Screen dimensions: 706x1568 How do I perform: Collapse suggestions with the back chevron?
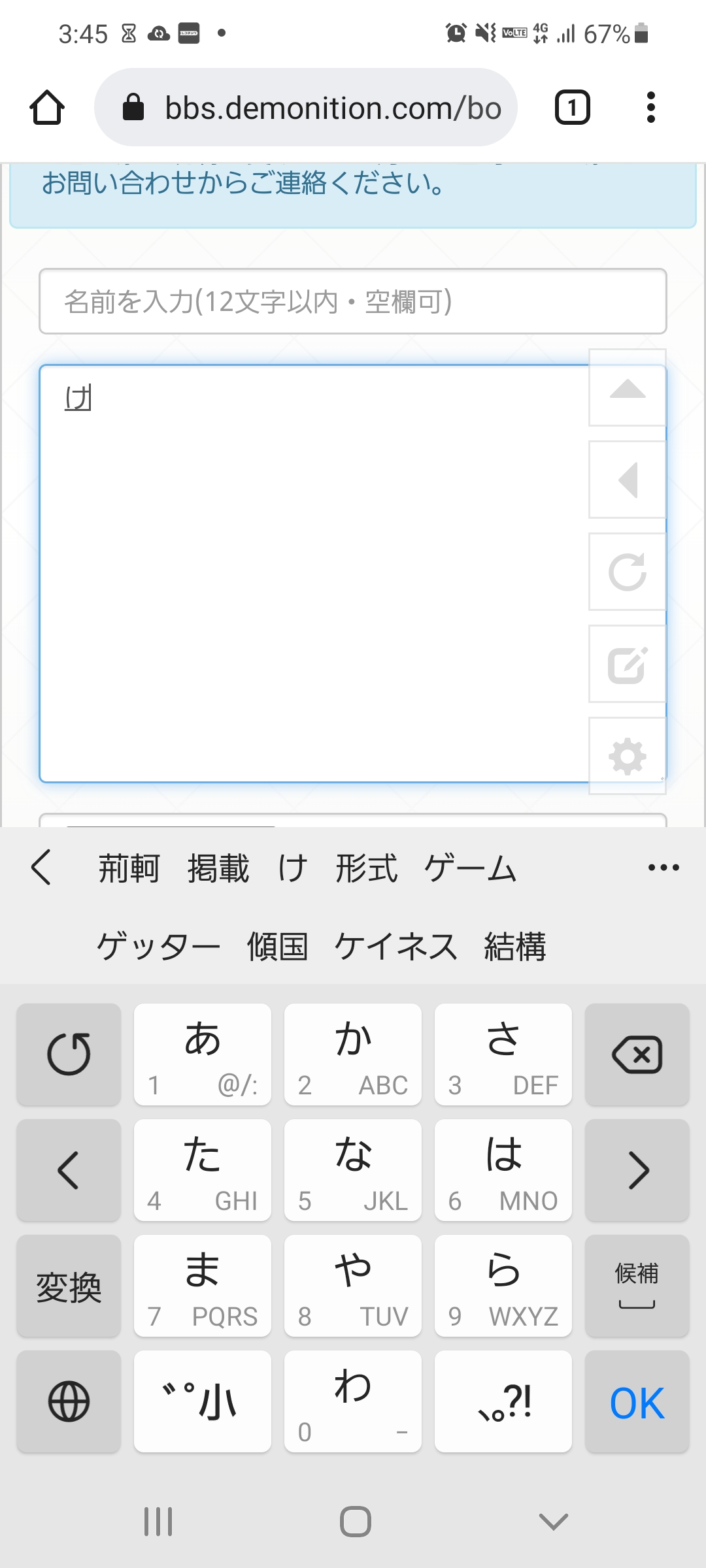pos(41,868)
